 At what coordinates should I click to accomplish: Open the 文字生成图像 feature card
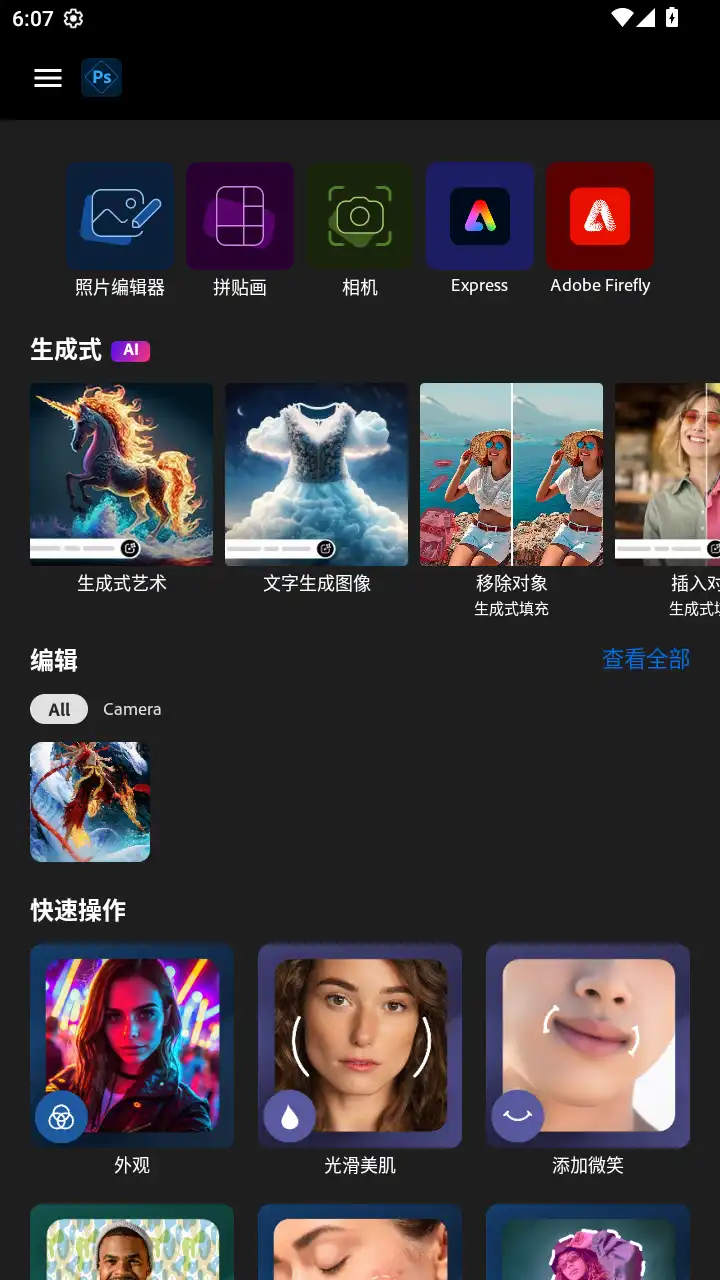(x=316, y=474)
